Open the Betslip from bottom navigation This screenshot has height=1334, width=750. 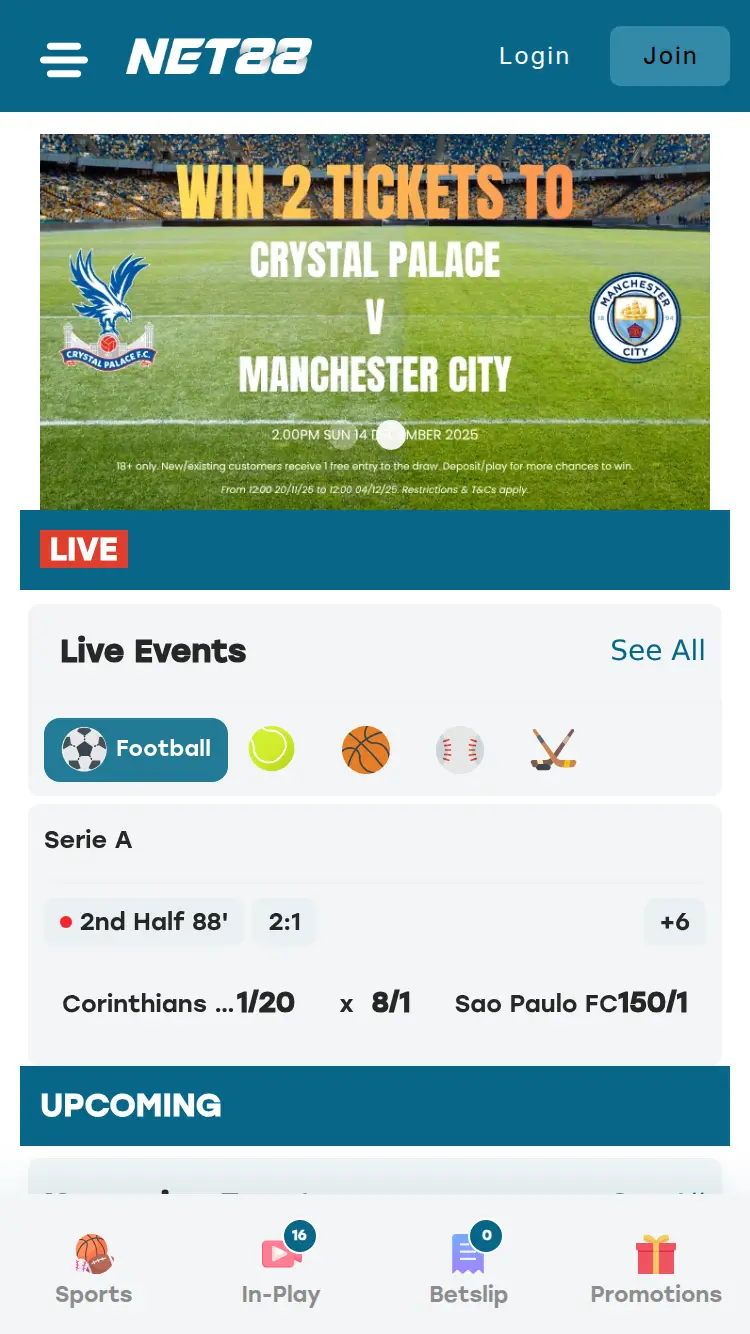468,1265
